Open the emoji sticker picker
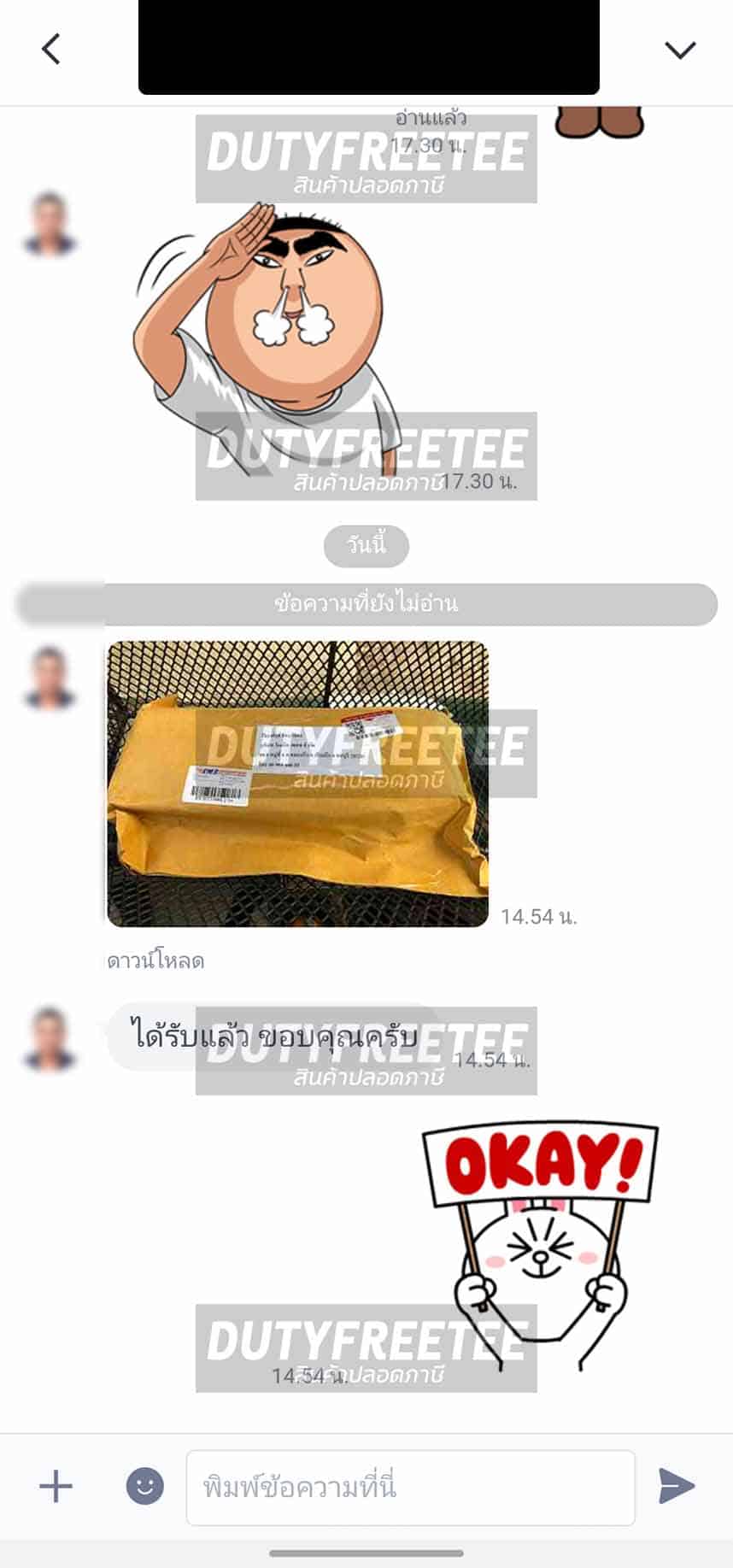 [145, 1486]
